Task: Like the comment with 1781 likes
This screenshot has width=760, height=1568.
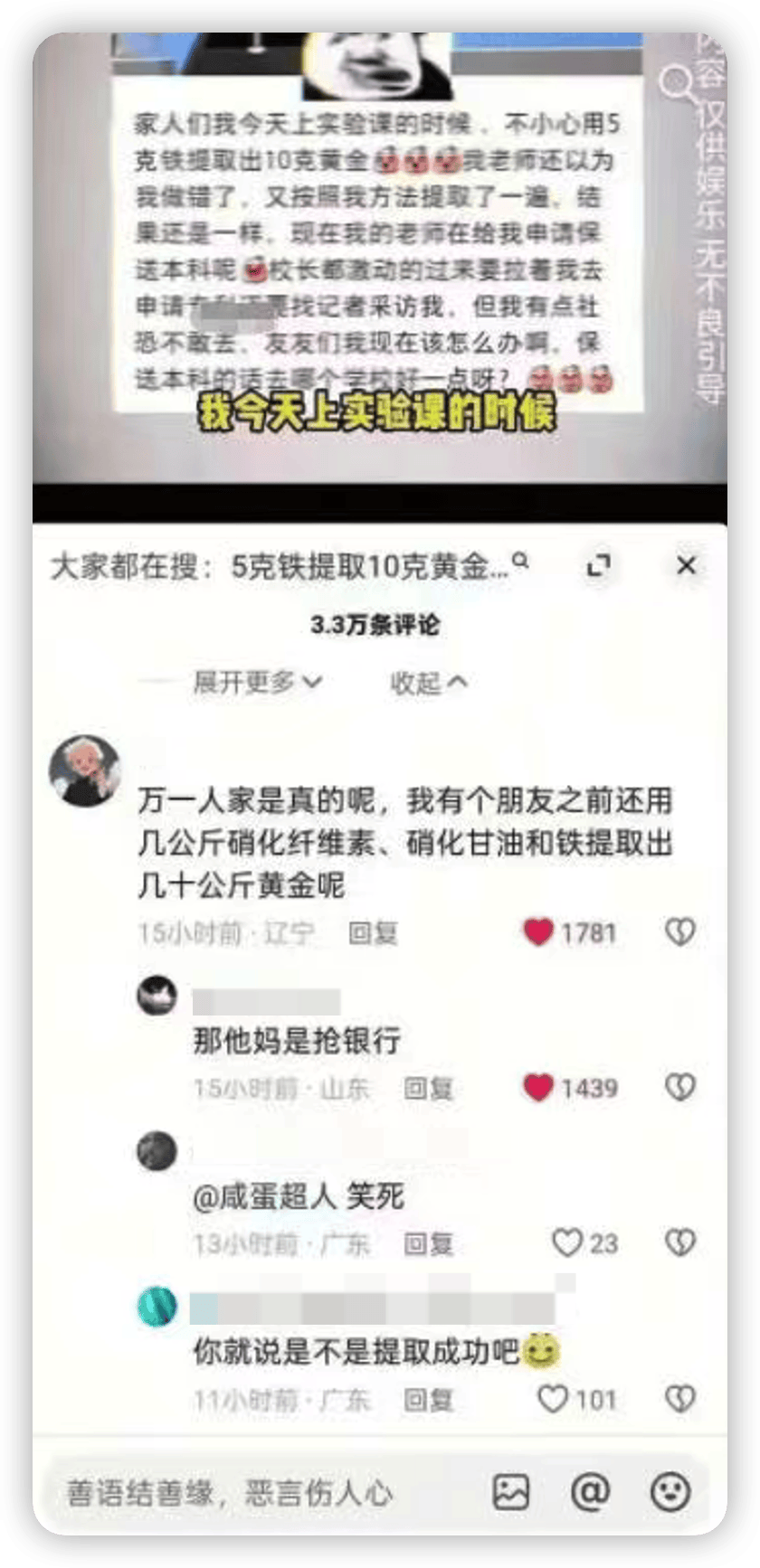Action: (x=538, y=932)
